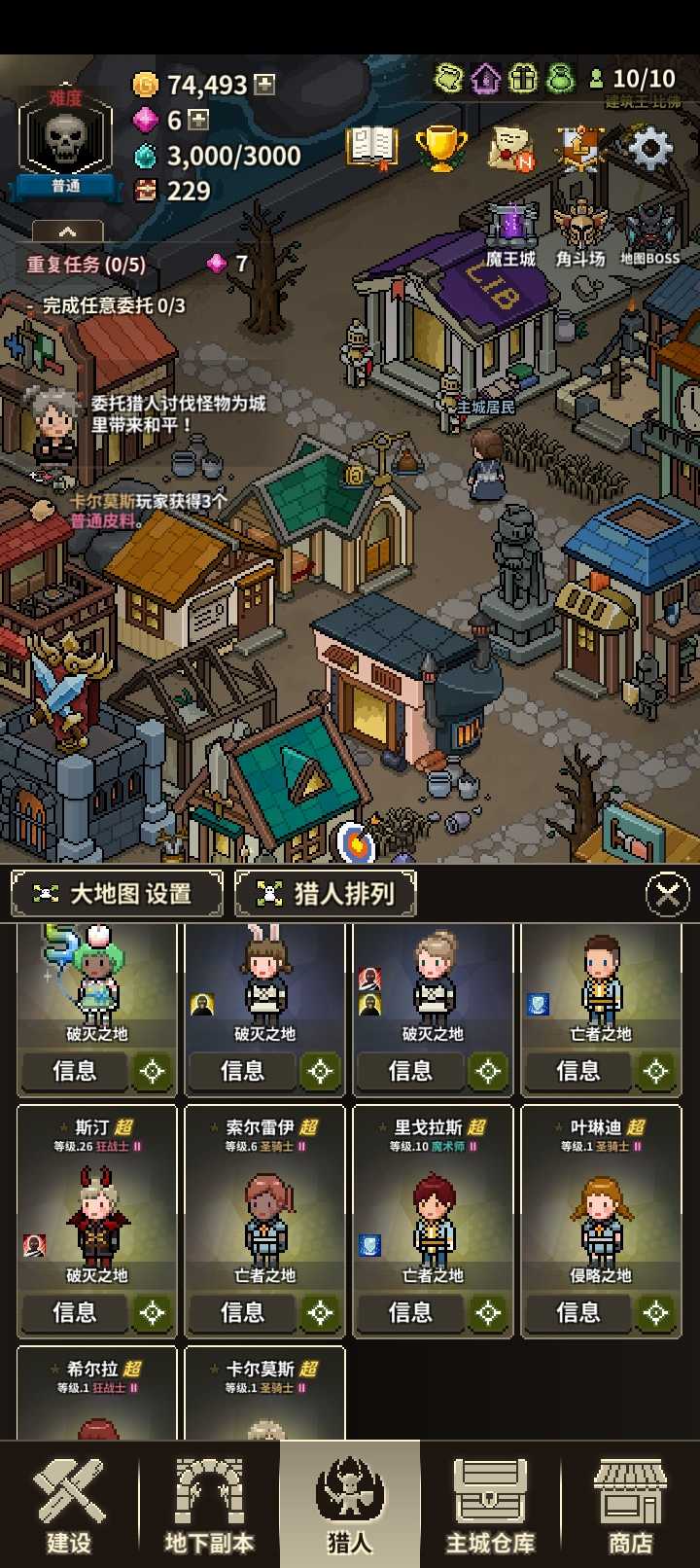View 信息 for hunter 里戈拉斯
Screen dimensions: 700x1568
[410, 1312]
